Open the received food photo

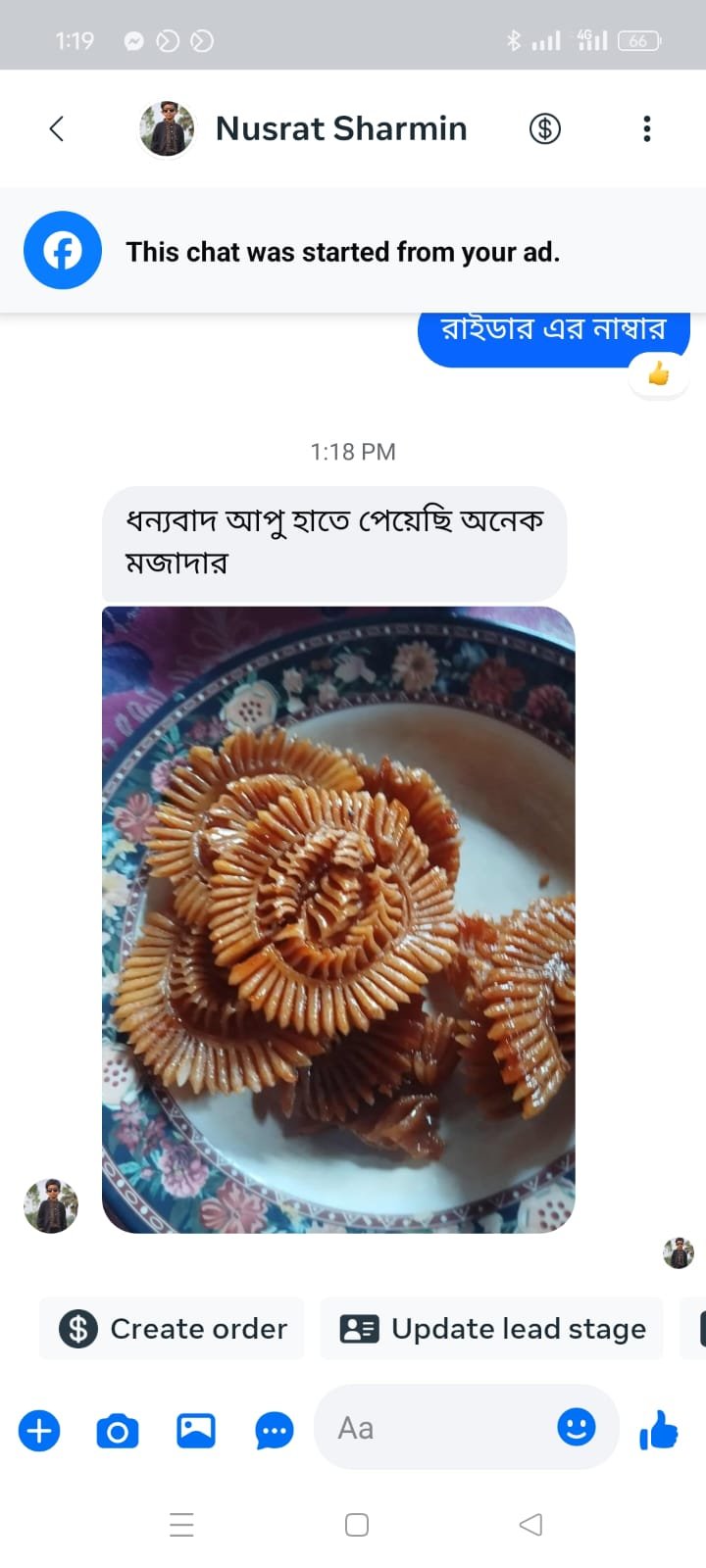pyautogui.click(x=338, y=919)
